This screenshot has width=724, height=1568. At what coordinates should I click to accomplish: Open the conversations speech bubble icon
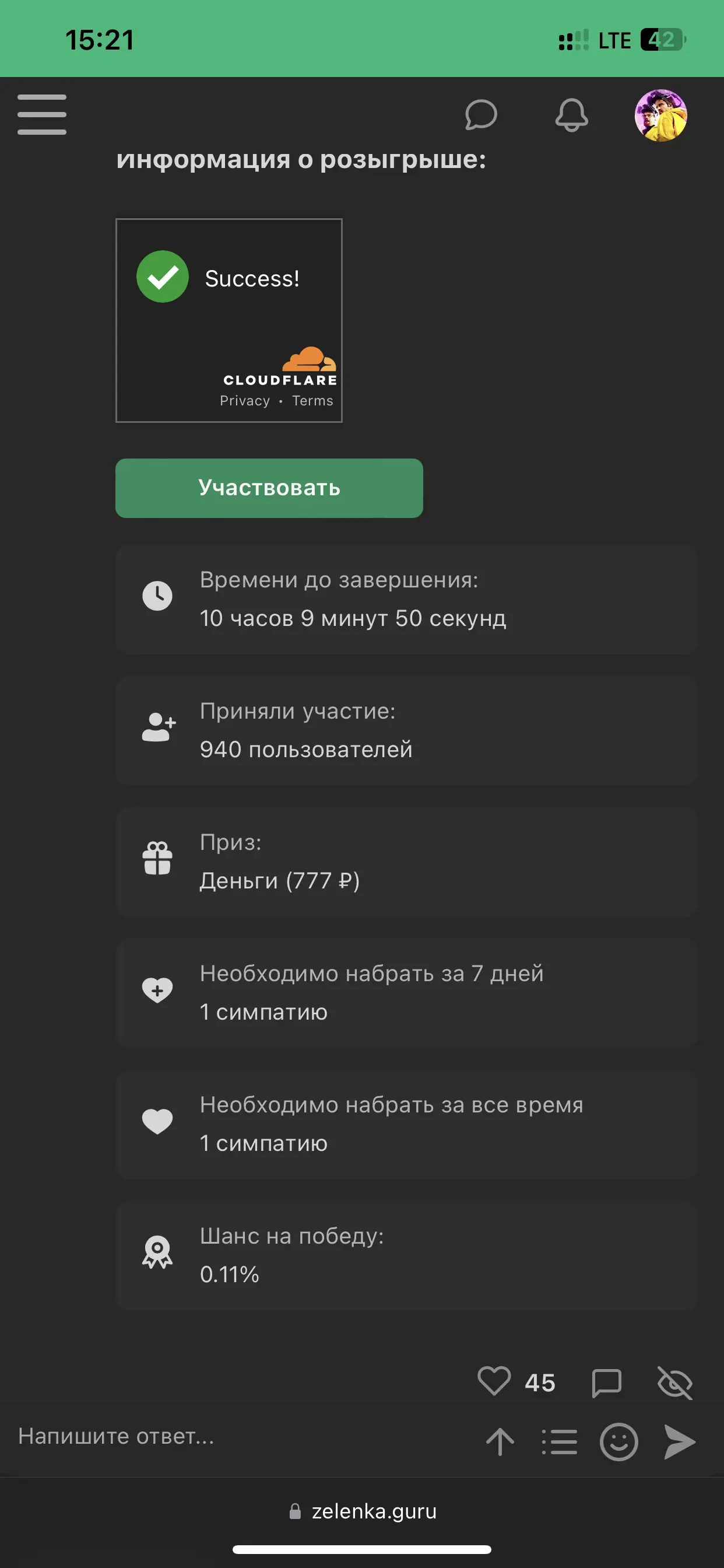tap(481, 114)
